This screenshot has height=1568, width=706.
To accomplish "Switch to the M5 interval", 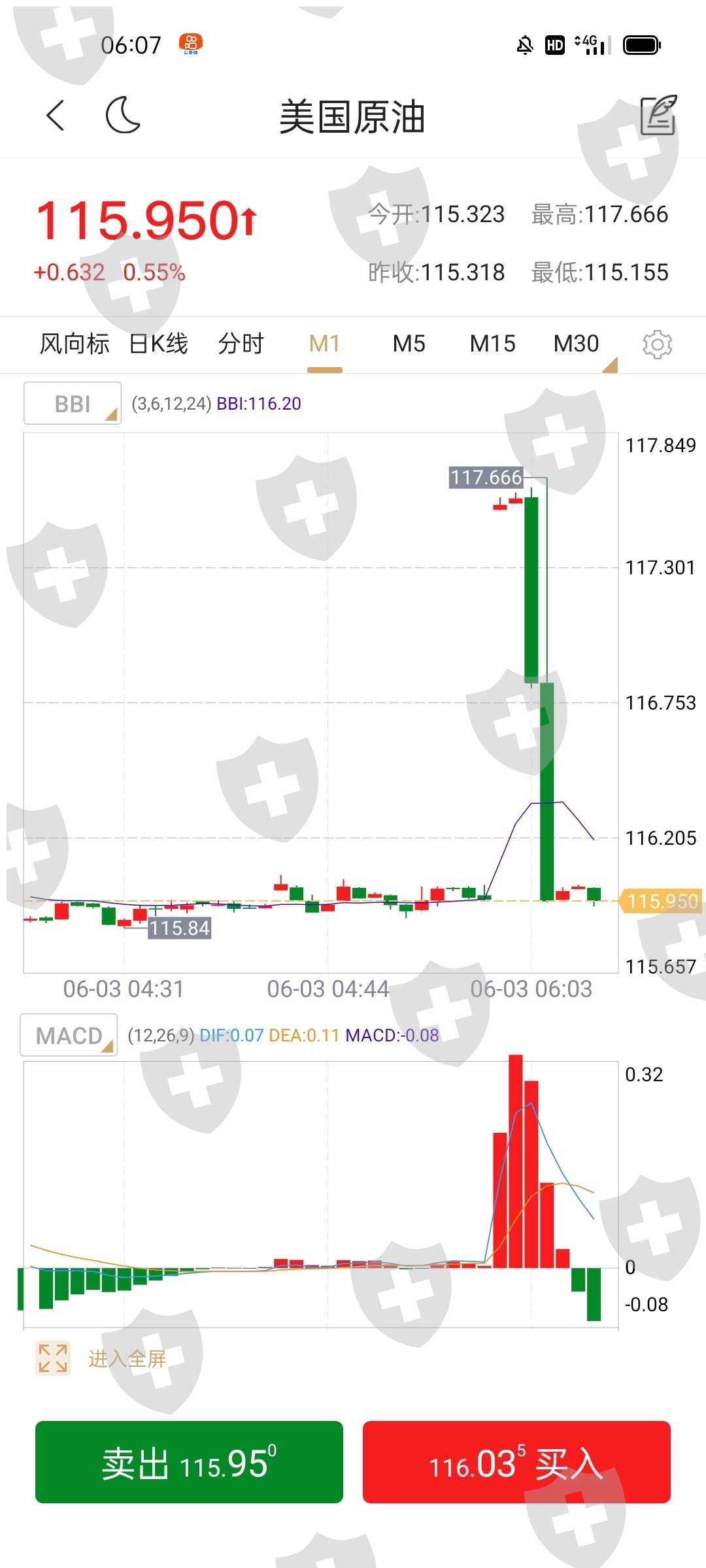I will pos(409,344).
